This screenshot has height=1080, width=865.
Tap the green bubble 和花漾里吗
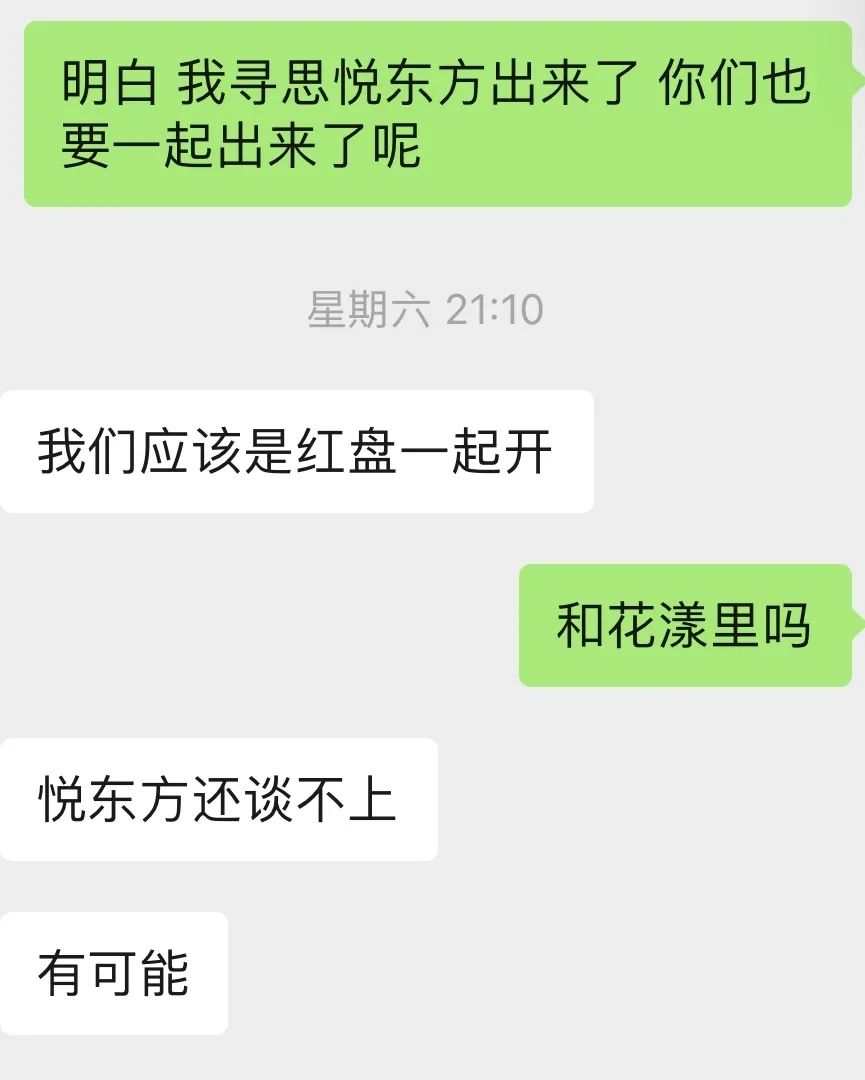pyautogui.click(x=685, y=625)
